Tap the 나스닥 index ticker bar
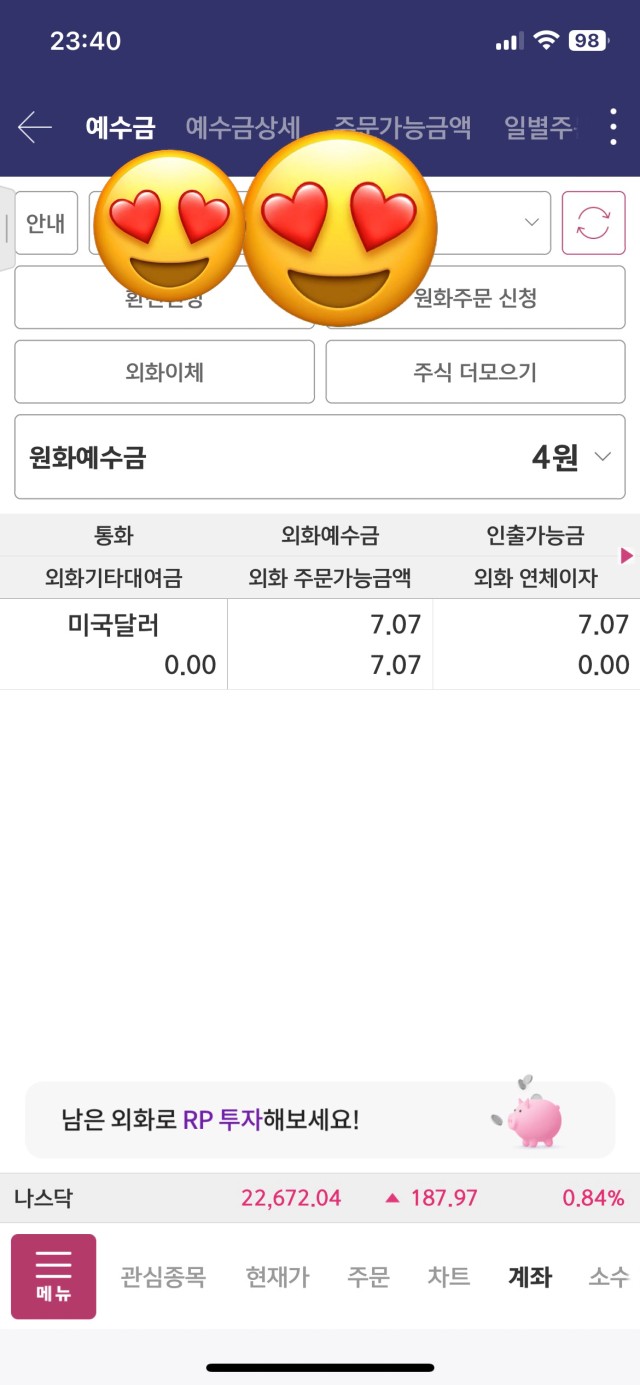The height and width of the screenshot is (1385, 640). (320, 1197)
